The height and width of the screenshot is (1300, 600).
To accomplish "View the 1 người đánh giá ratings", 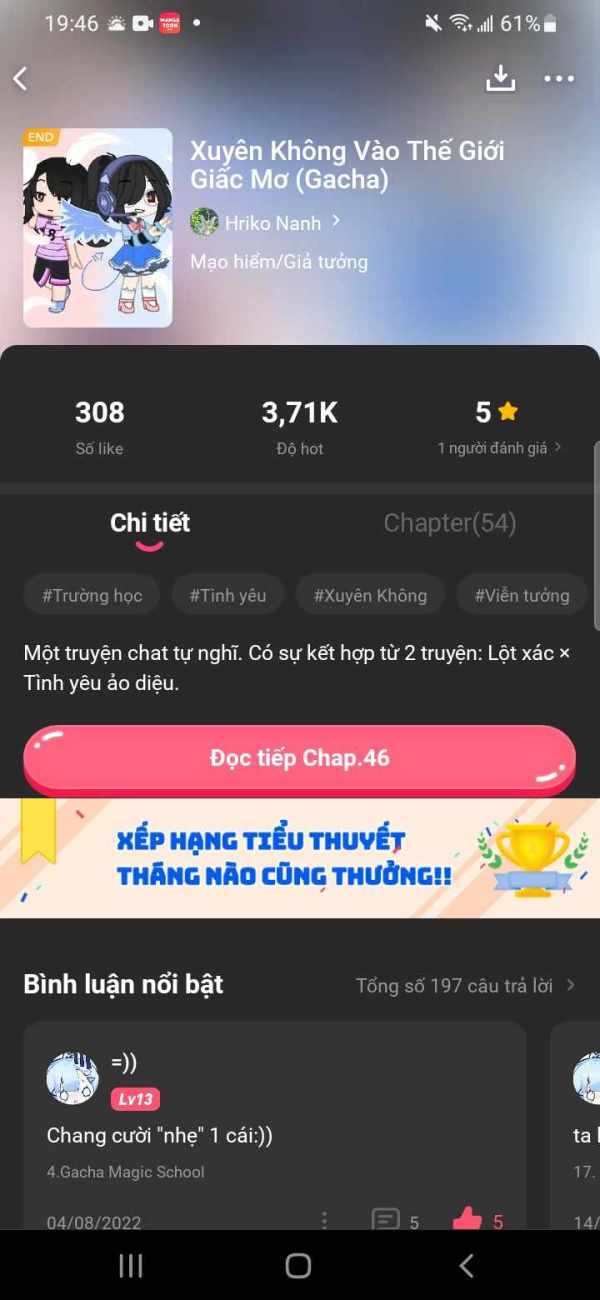I will pyautogui.click(x=498, y=448).
